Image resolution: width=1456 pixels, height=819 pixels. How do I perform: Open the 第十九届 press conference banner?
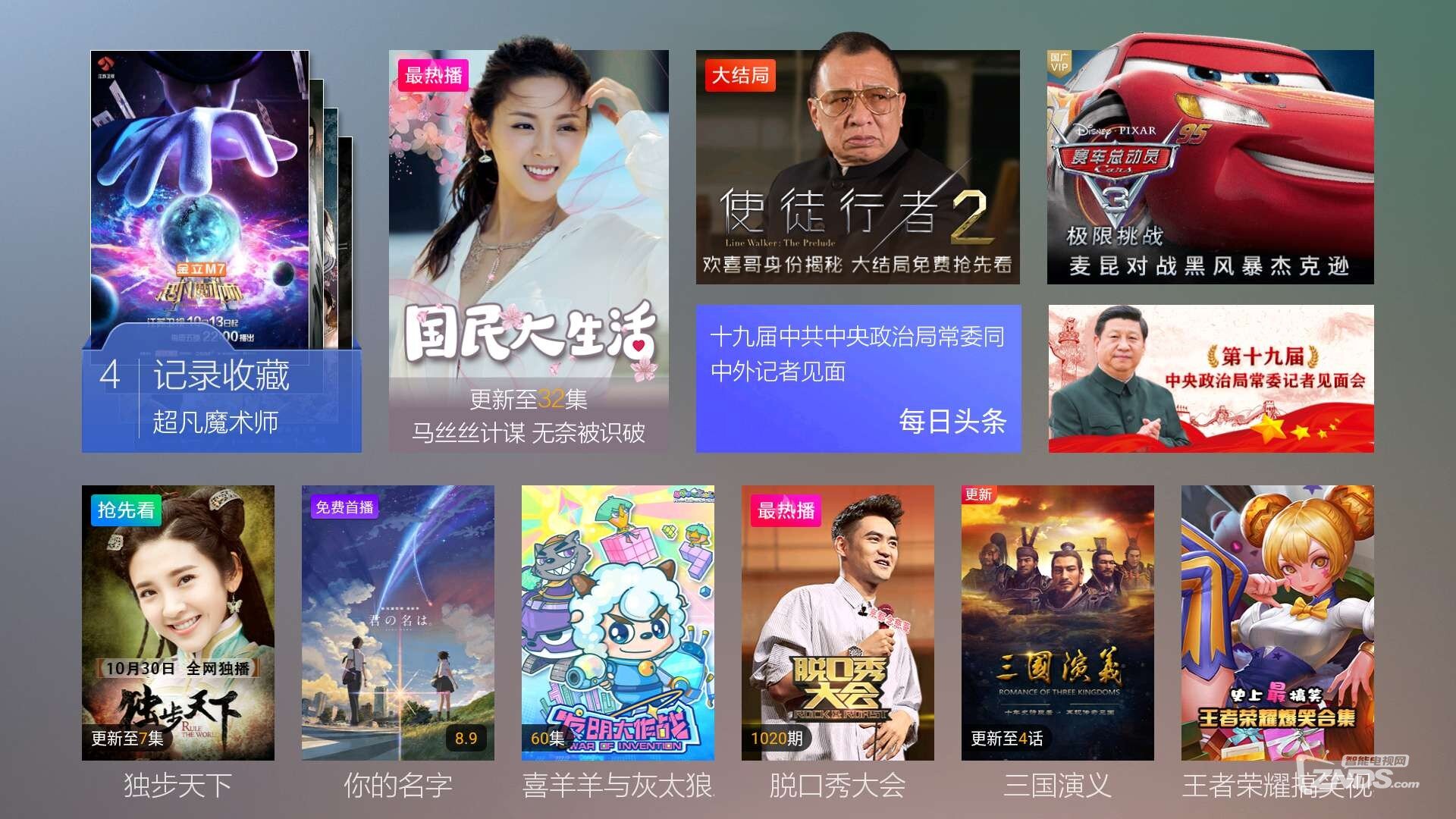tap(1210, 378)
